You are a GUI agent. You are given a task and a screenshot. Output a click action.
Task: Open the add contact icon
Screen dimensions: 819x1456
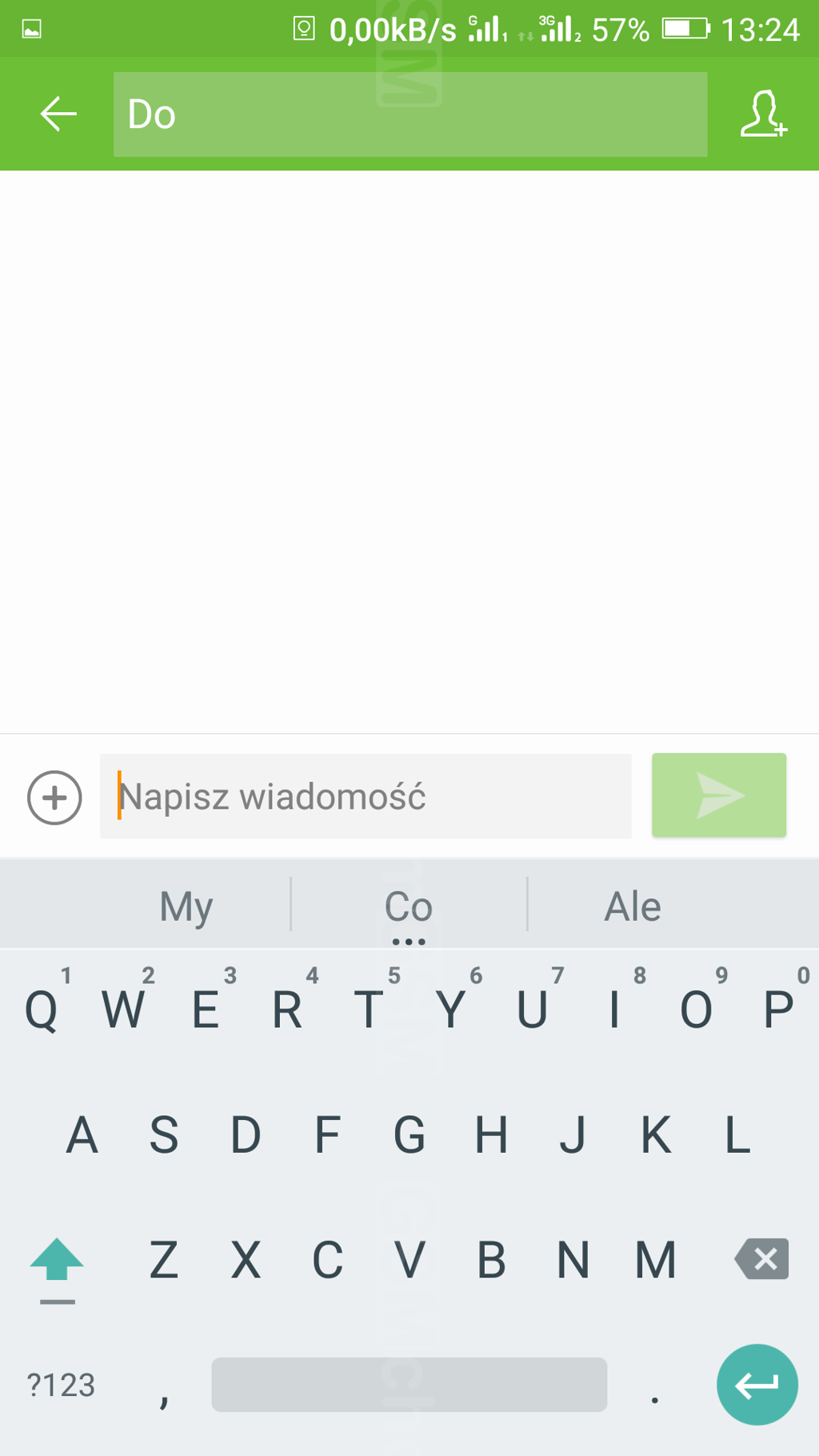764,114
